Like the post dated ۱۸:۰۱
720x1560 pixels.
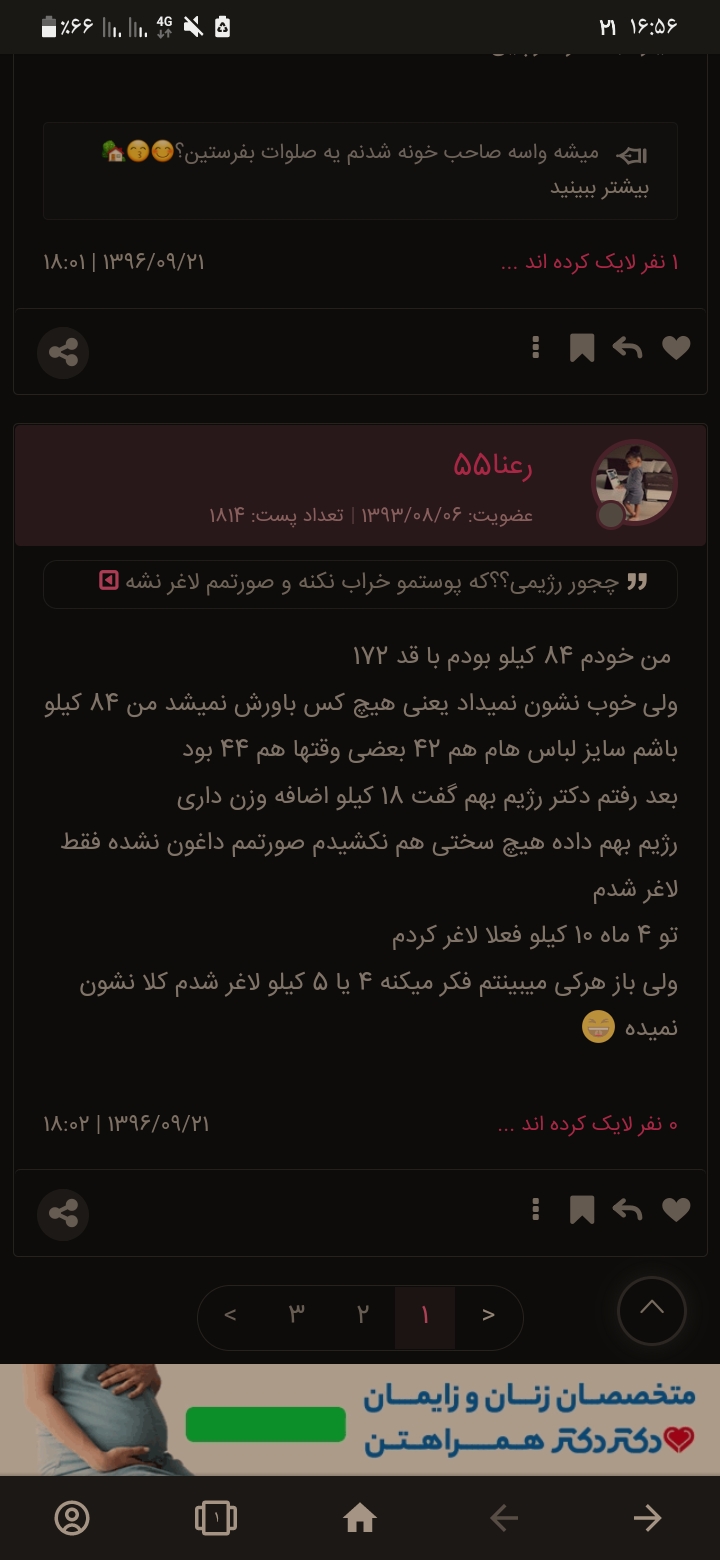[x=676, y=348]
